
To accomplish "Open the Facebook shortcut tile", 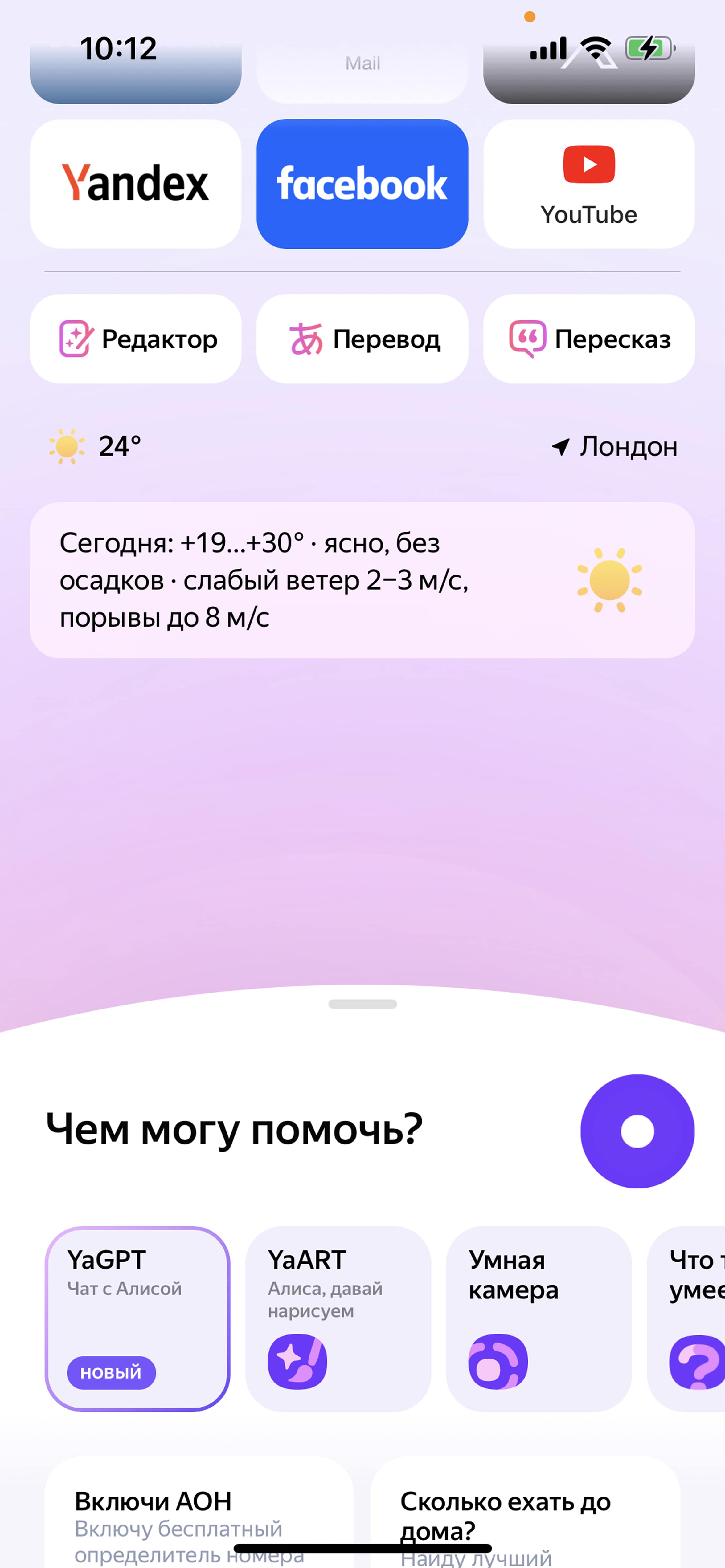I will (x=362, y=184).
